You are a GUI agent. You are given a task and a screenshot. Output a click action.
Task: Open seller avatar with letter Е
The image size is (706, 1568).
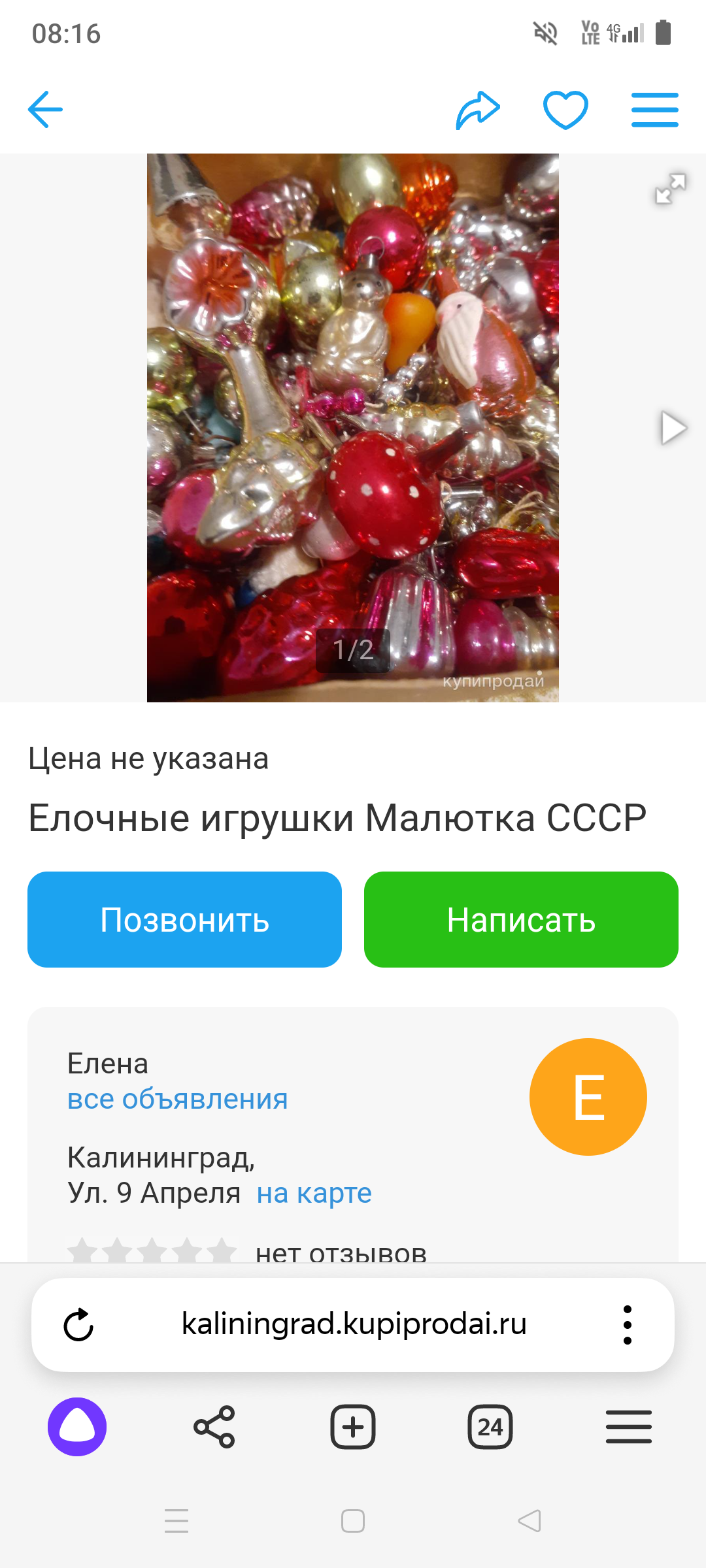[x=588, y=1096]
